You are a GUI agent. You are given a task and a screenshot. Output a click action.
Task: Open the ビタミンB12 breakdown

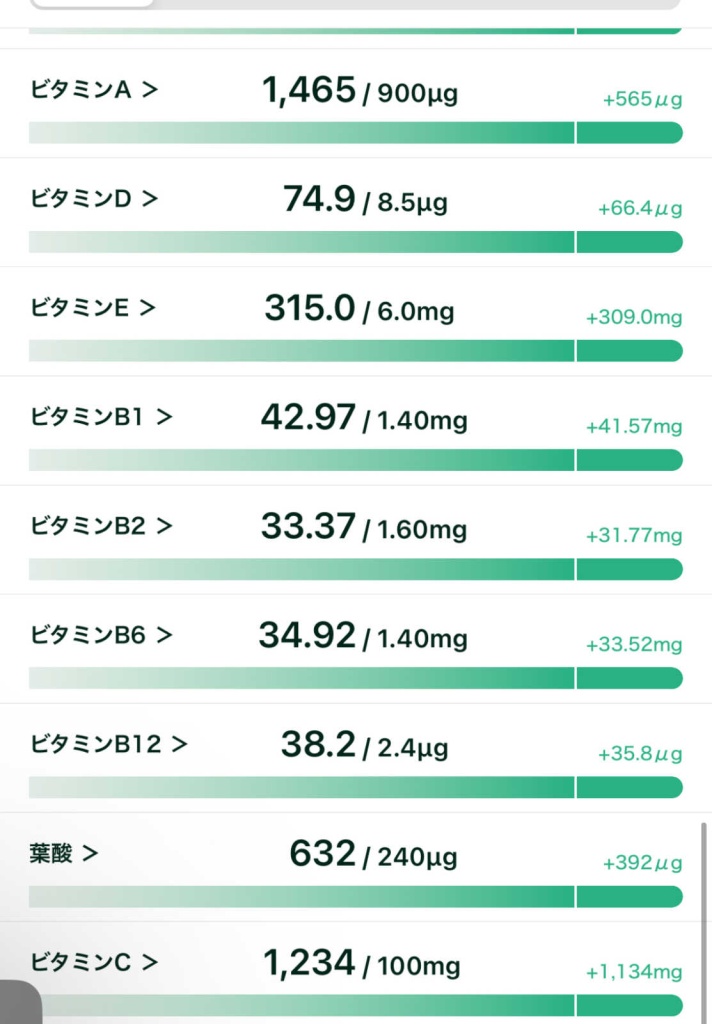pyautogui.click(x=109, y=744)
